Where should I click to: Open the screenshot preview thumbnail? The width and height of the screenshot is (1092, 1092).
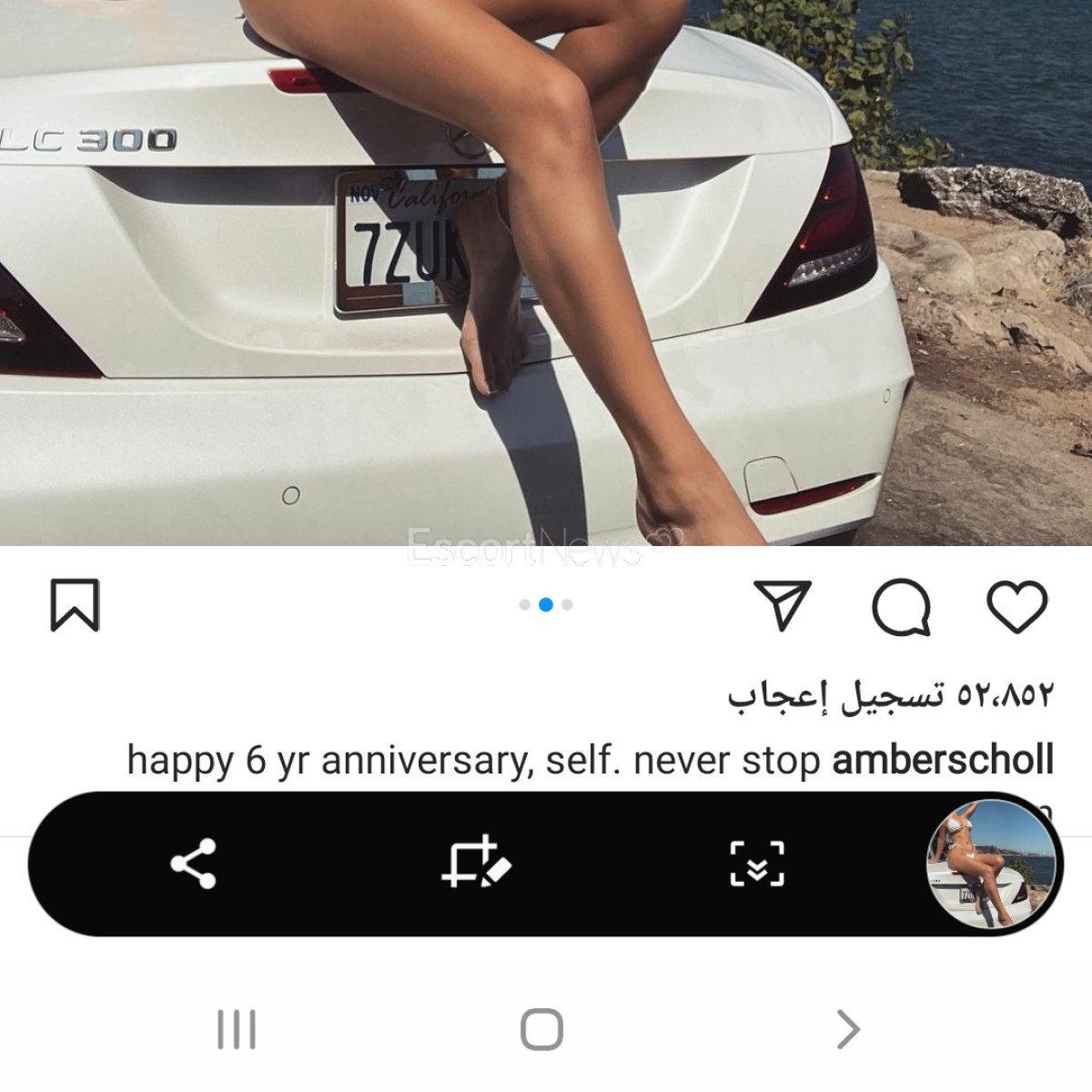coord(993,864)
